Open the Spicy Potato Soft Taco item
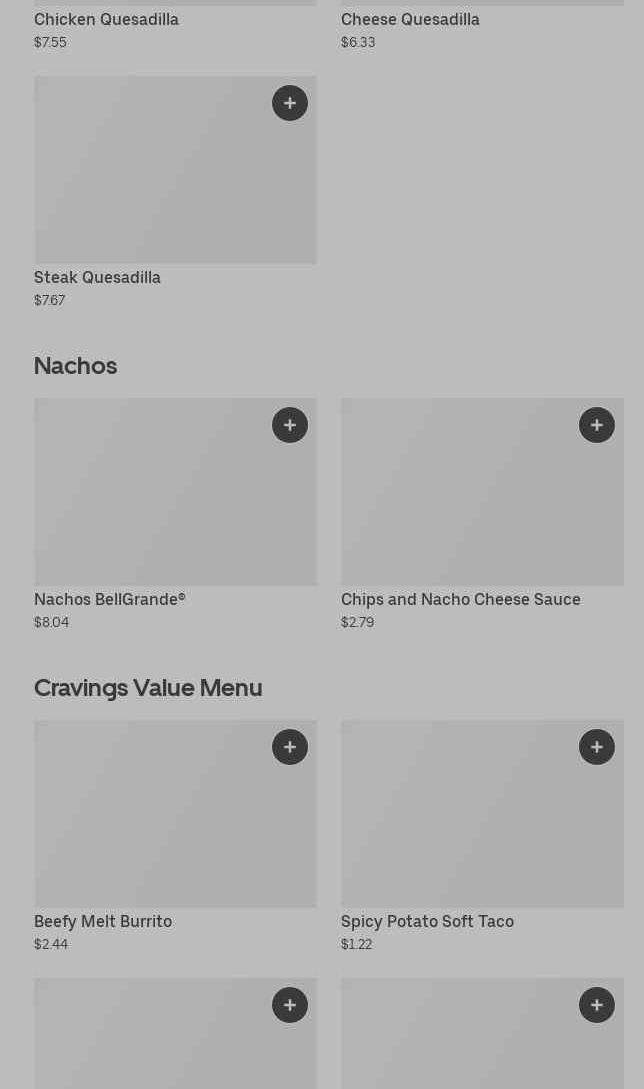This screenshot has height=1089, width=644. pos(460,825)
